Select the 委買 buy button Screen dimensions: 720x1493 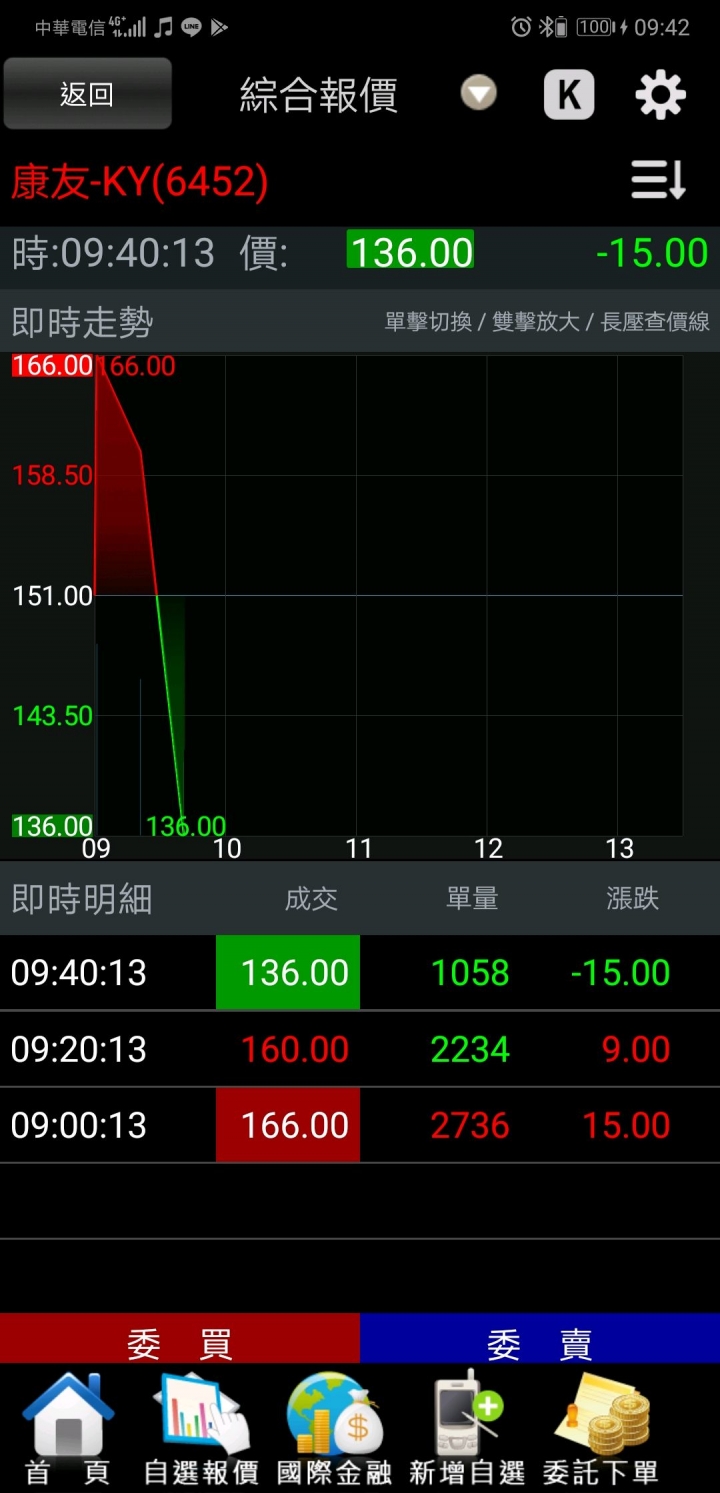[x=180, y=1339]
